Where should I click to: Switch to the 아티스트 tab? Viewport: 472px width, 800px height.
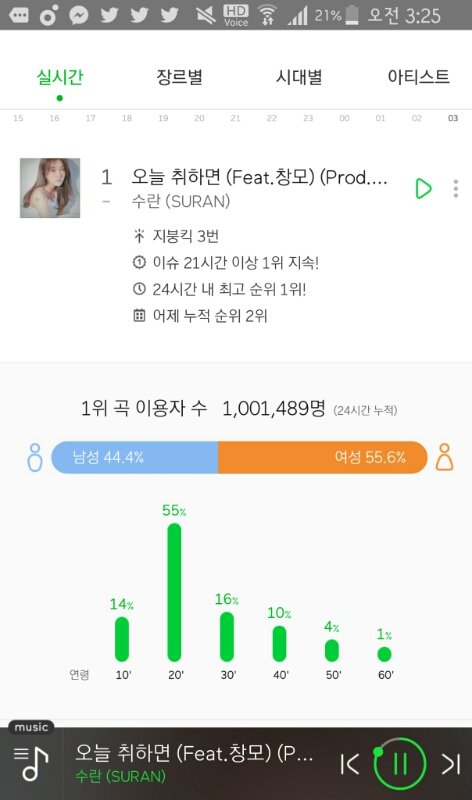pyautogui.click(x=418, y=77)
